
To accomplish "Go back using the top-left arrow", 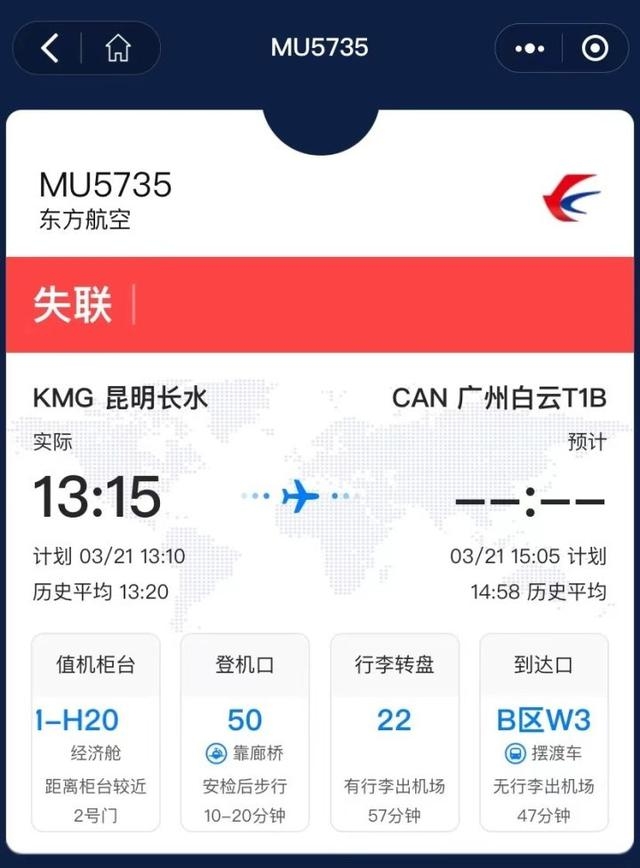I will [x=49, y=47].
